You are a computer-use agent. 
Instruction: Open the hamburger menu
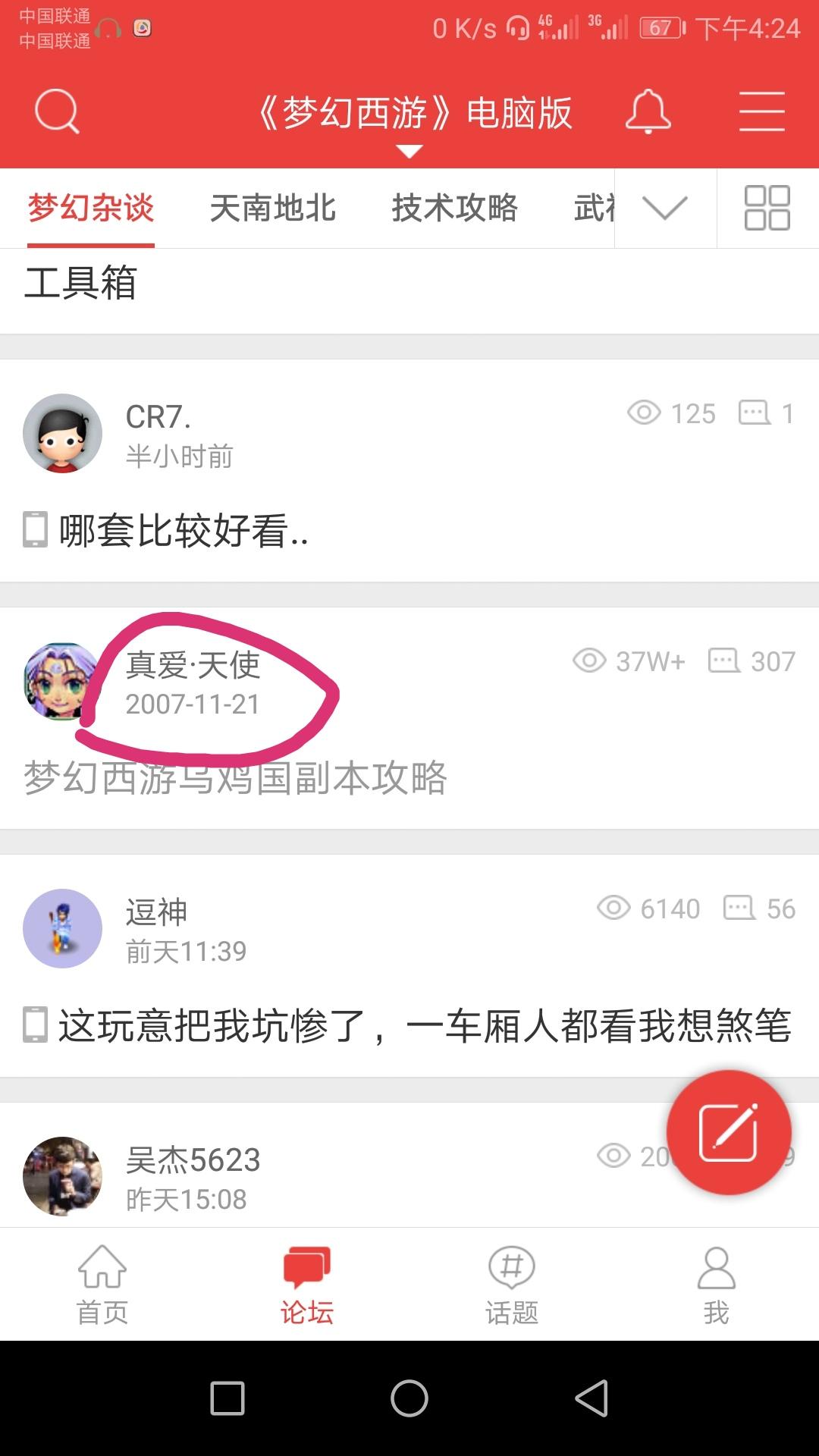coord(761,111)
